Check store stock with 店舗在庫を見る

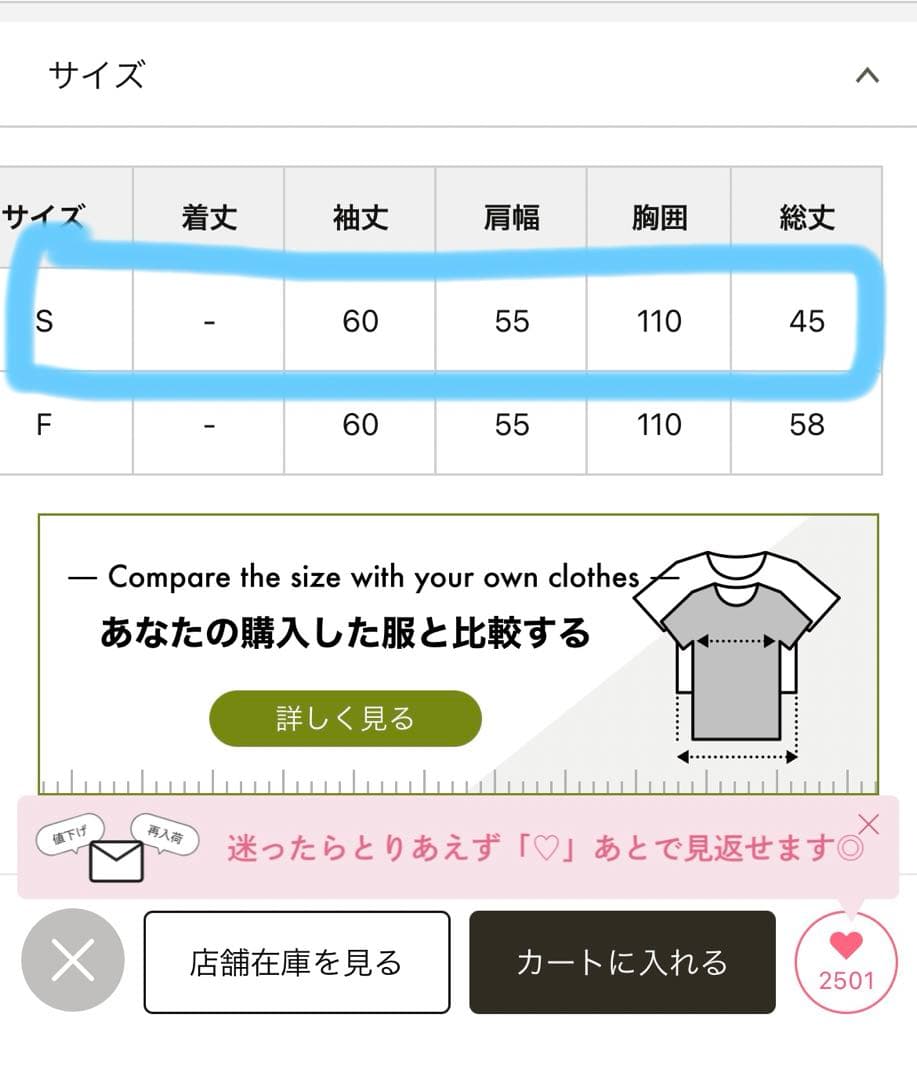pyautogui.click(x=296, y=962)
